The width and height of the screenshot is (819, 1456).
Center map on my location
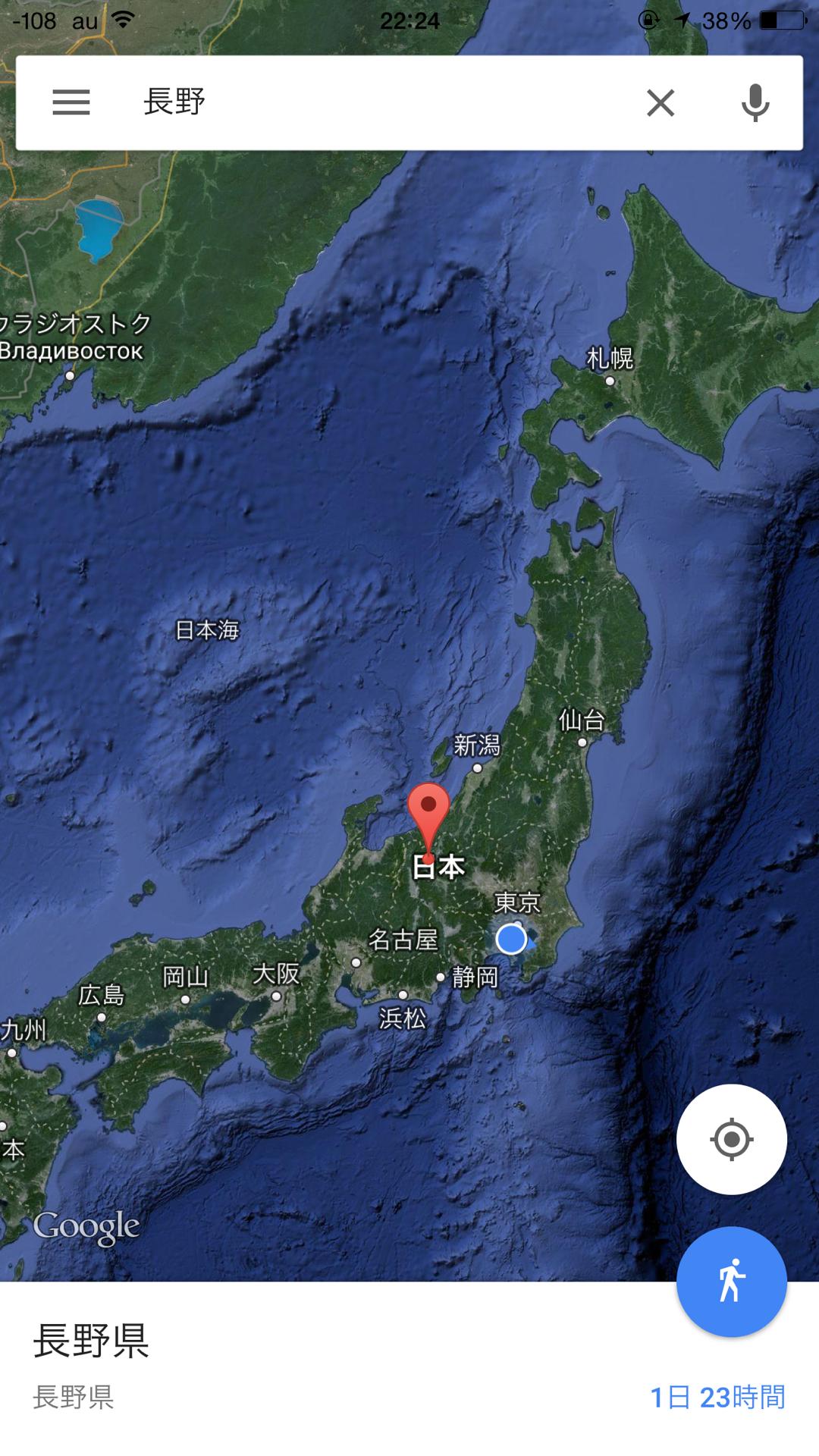(731, 1139)
